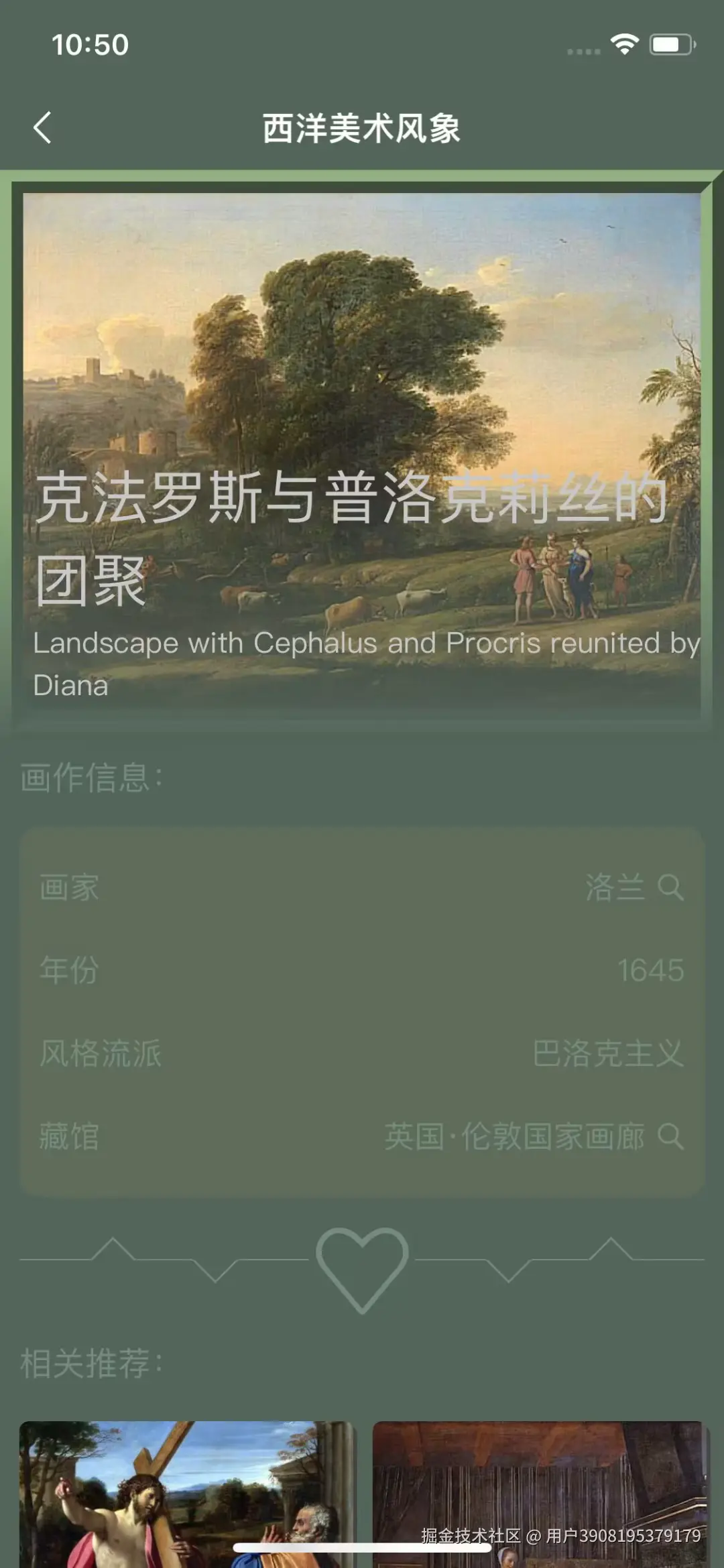Tap the 西洋美术风象 title bar
This screenshot has width=724, height=1568.
362,127
